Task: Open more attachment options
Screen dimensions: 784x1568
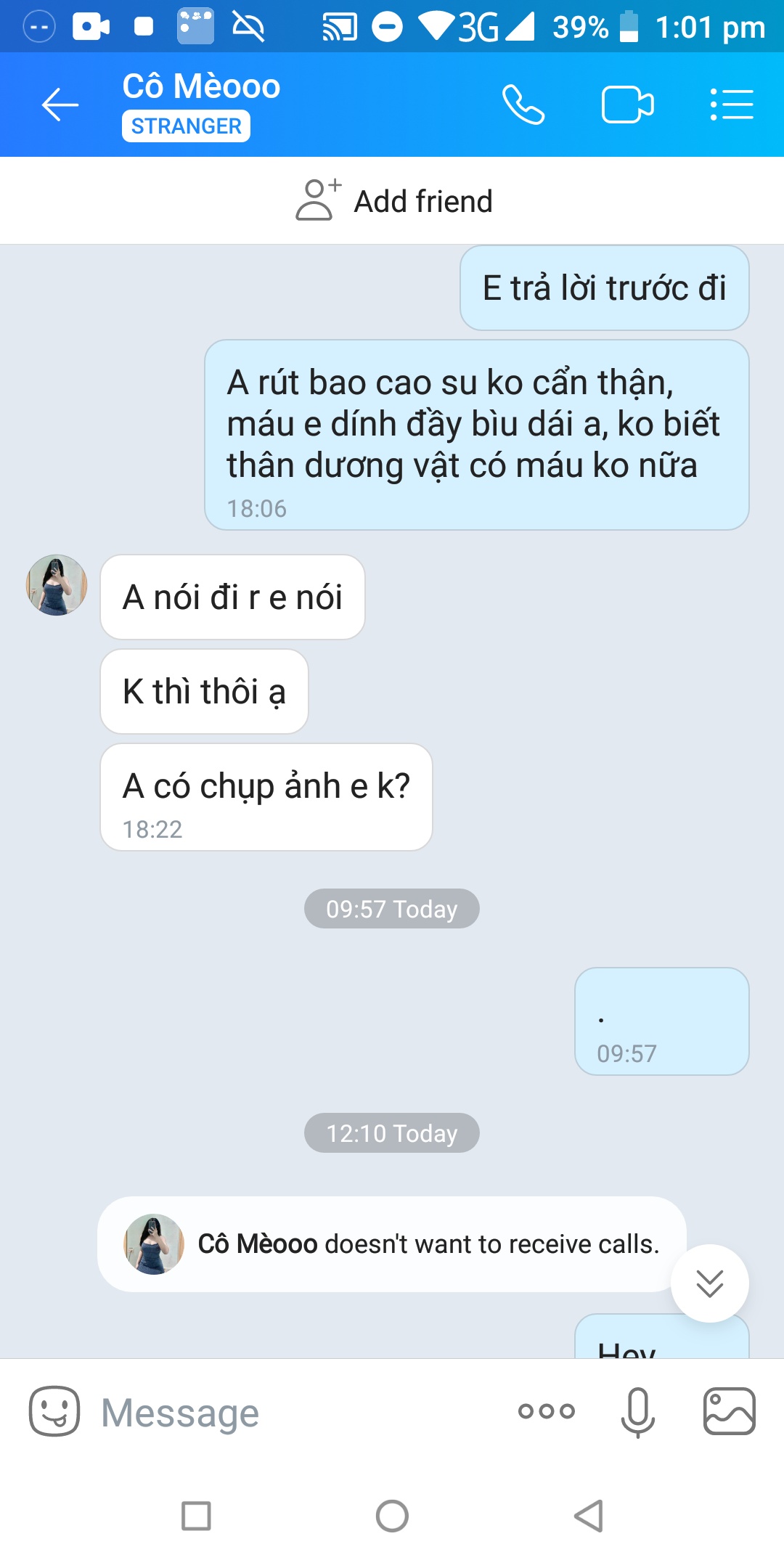Action: point(546,1411)
